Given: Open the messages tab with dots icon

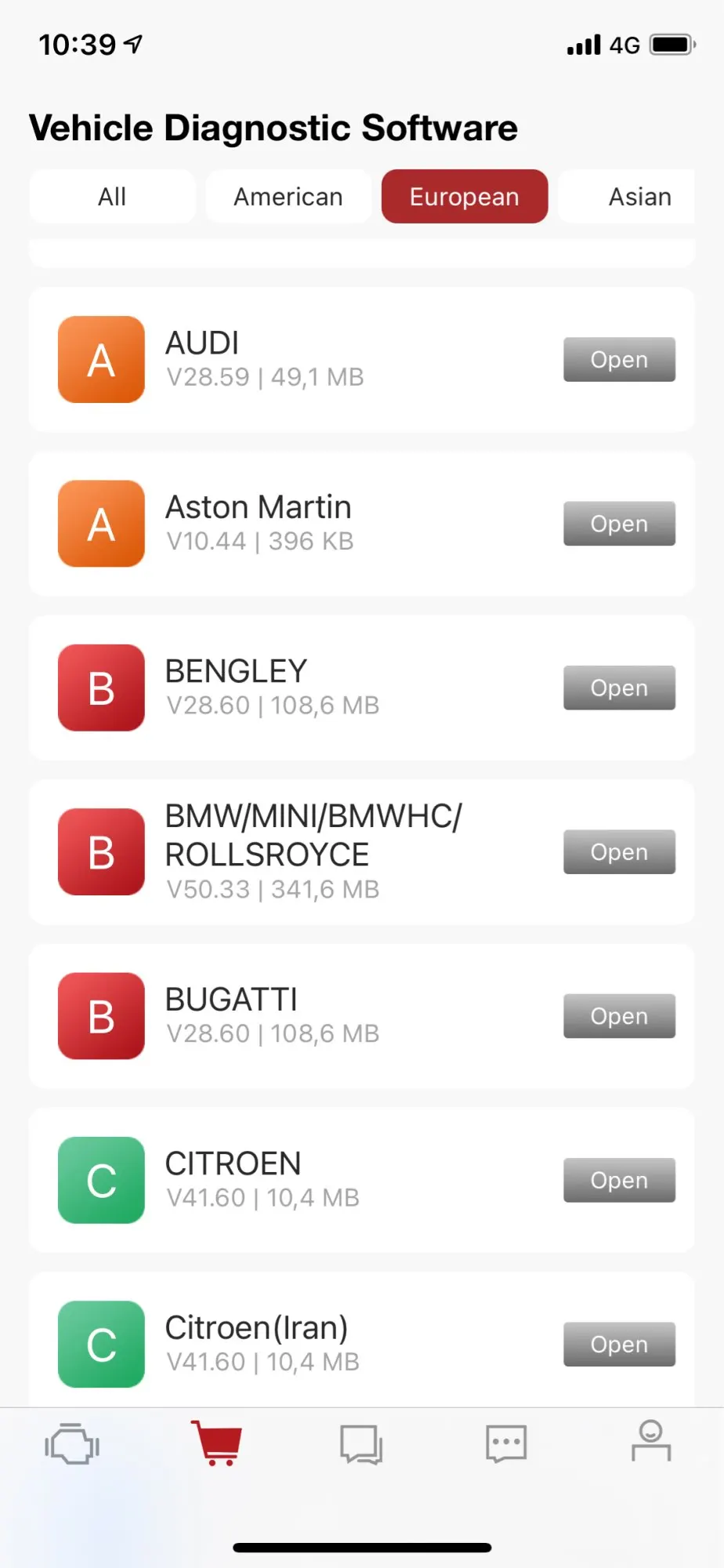Looking at the screenshot, I should 506,1444.
